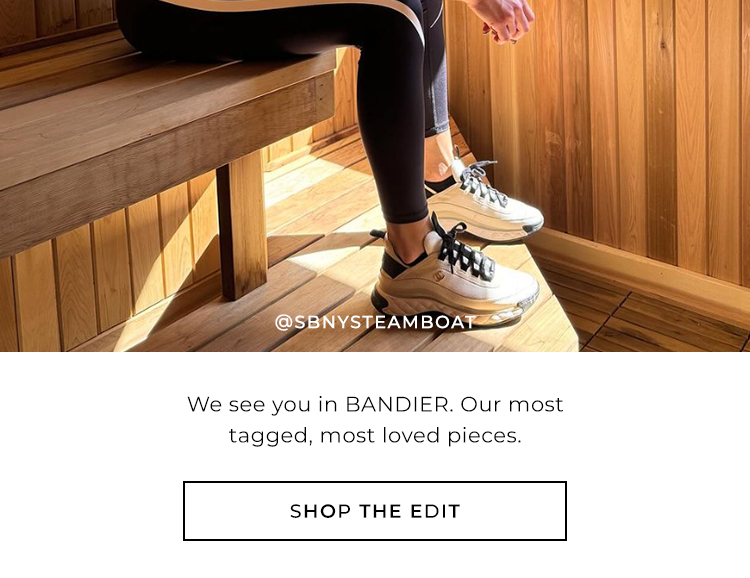
Task: Tap the SHOP THE EDIT button
Action: 375,511
